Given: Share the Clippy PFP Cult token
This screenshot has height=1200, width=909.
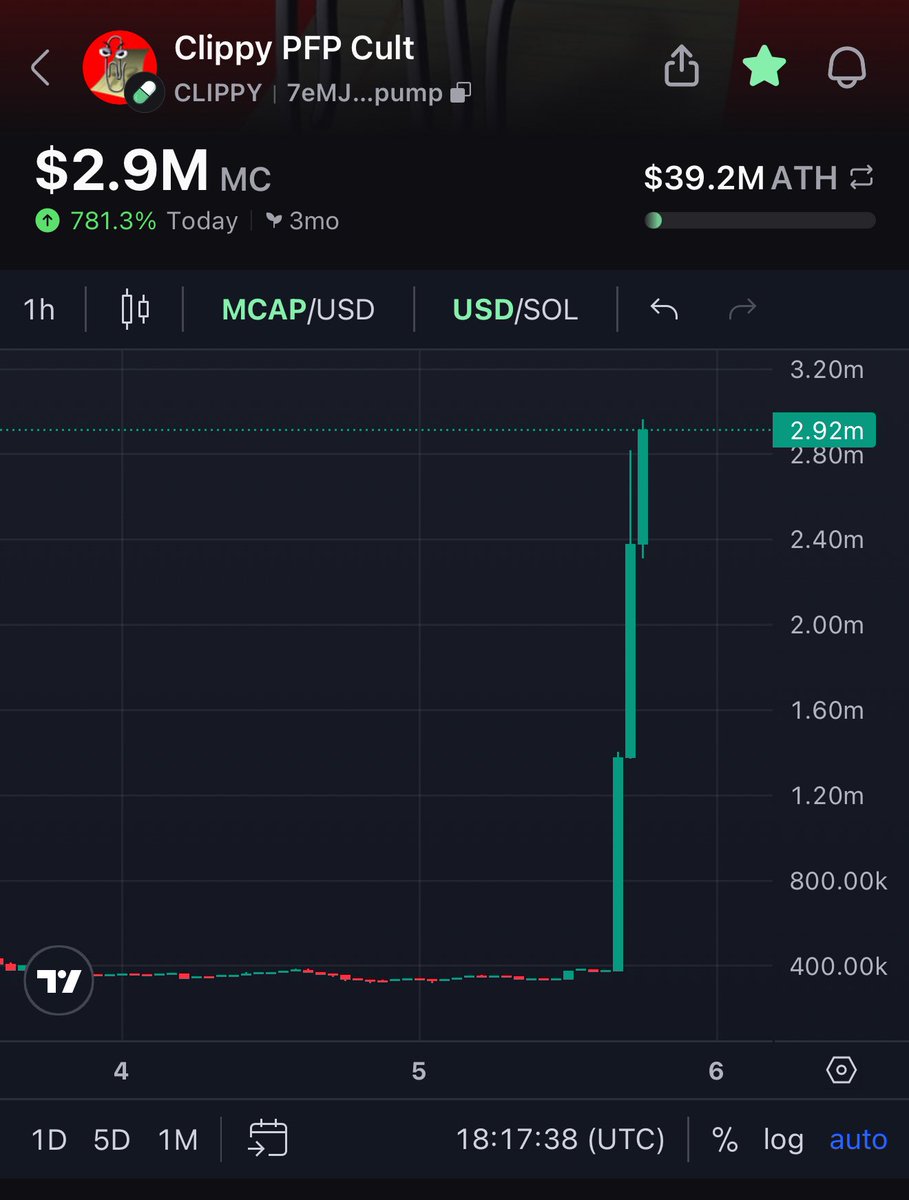Looking at the screenshot, I should (x=681, y=67).
